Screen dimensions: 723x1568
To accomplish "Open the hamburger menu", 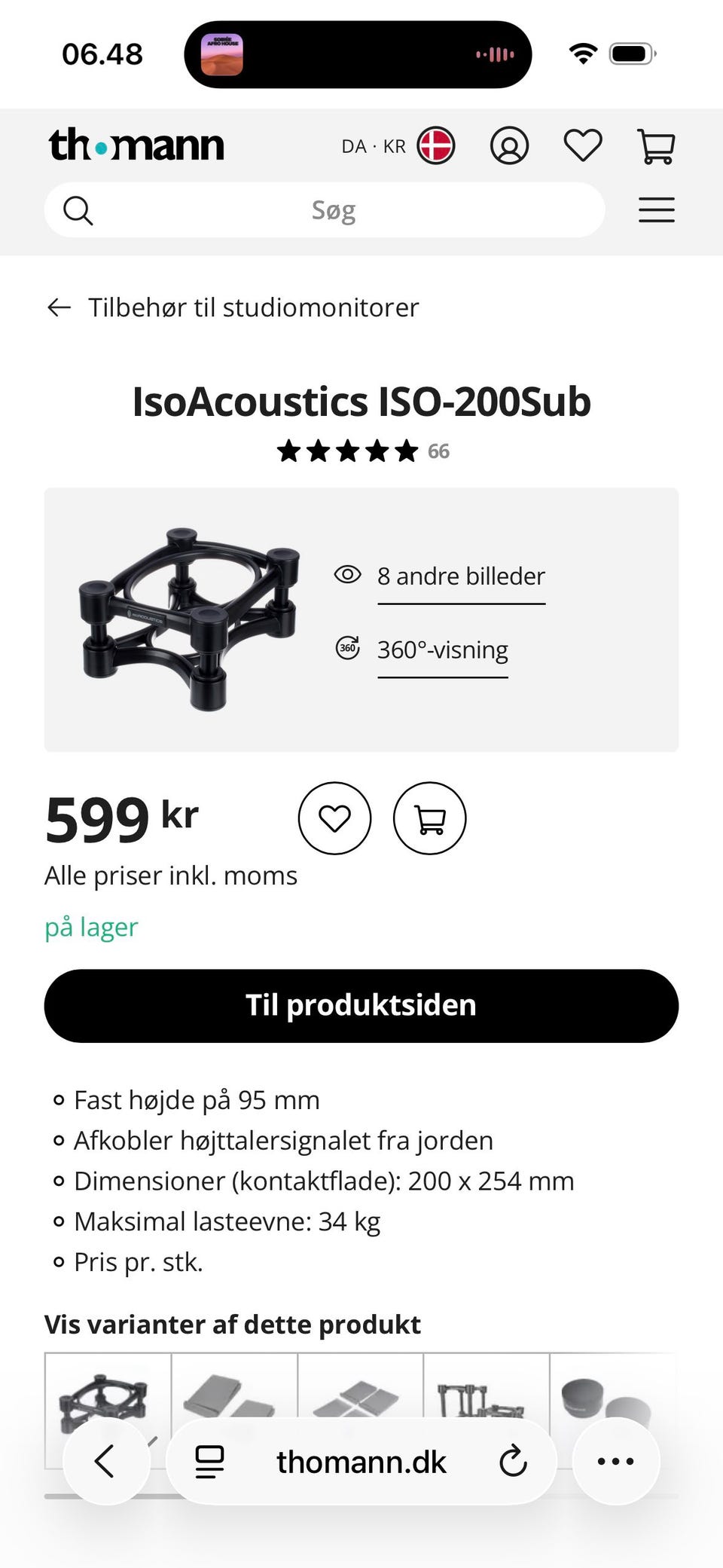I will coord(656,209).
